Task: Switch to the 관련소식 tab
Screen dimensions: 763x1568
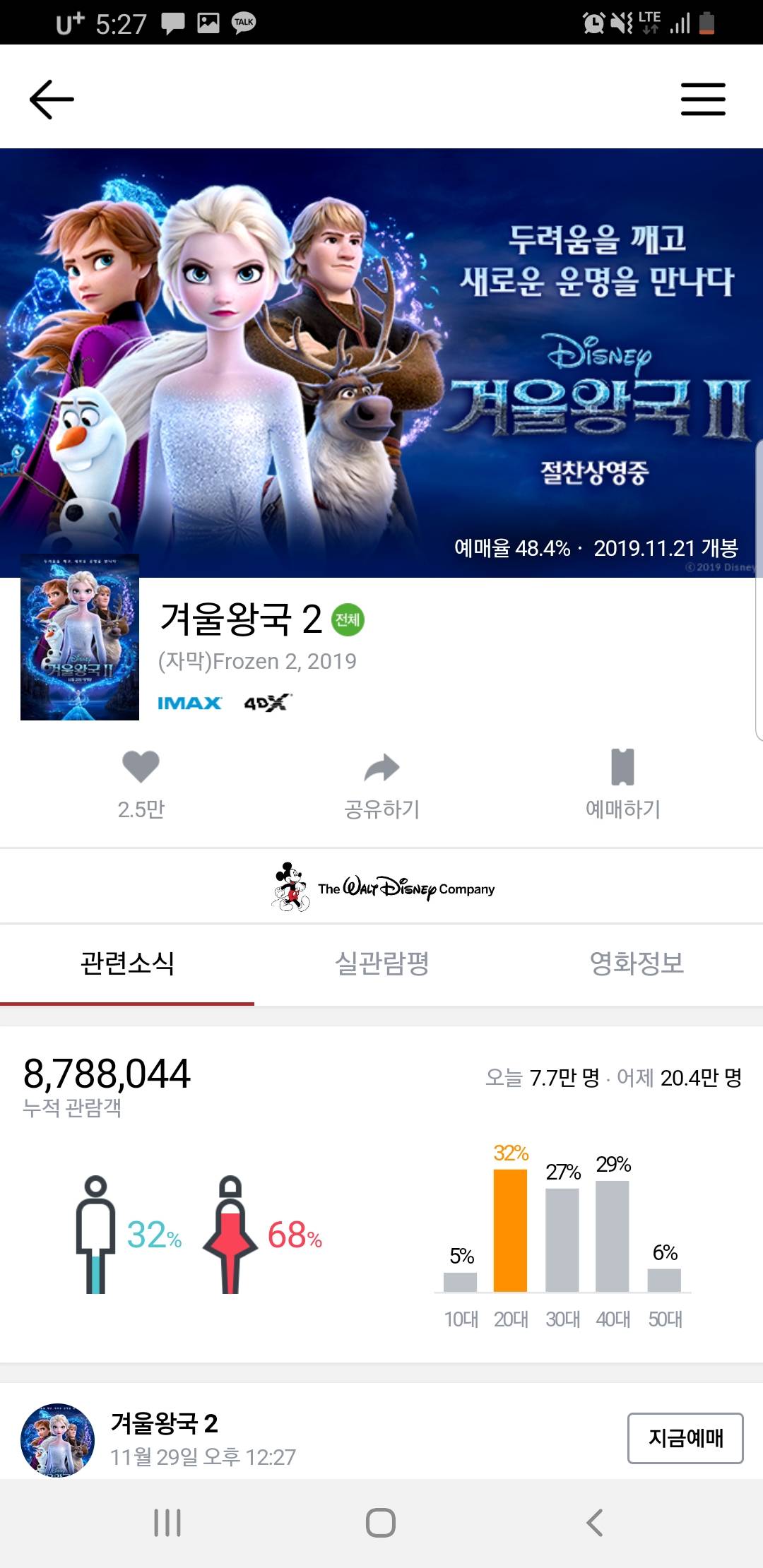Action: pyautogui.click(x=127, y=963)
